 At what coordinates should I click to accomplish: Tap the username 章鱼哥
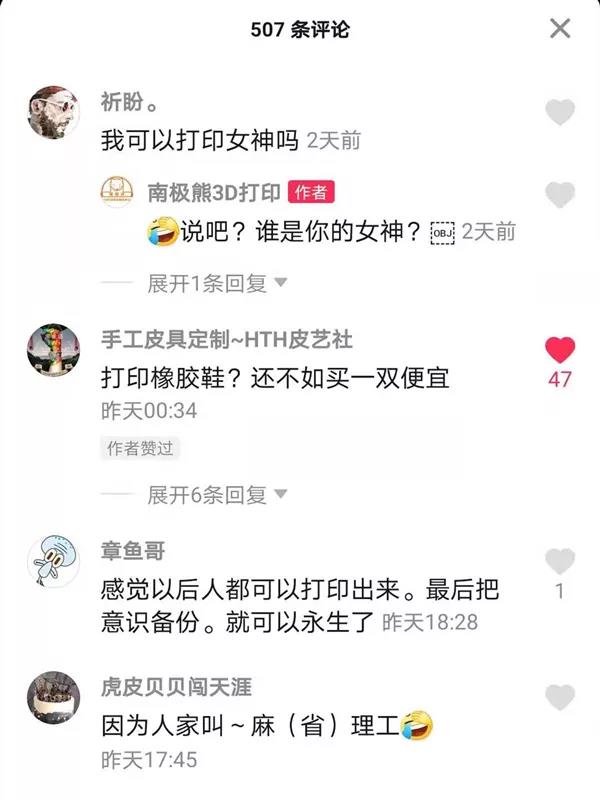tap(133, 551)
